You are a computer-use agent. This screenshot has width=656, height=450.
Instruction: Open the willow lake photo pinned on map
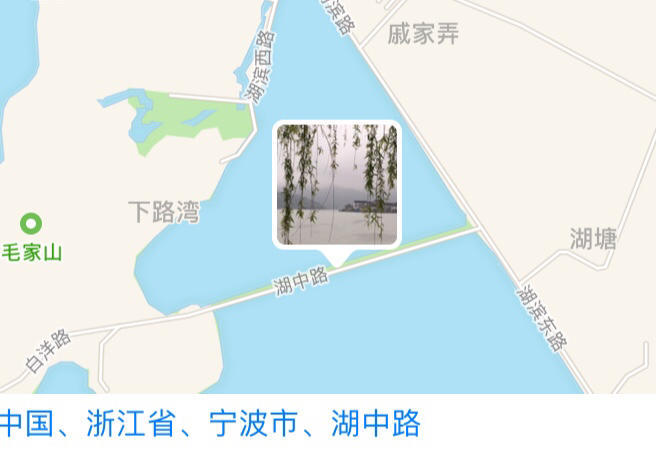click(x=337, y=184)
